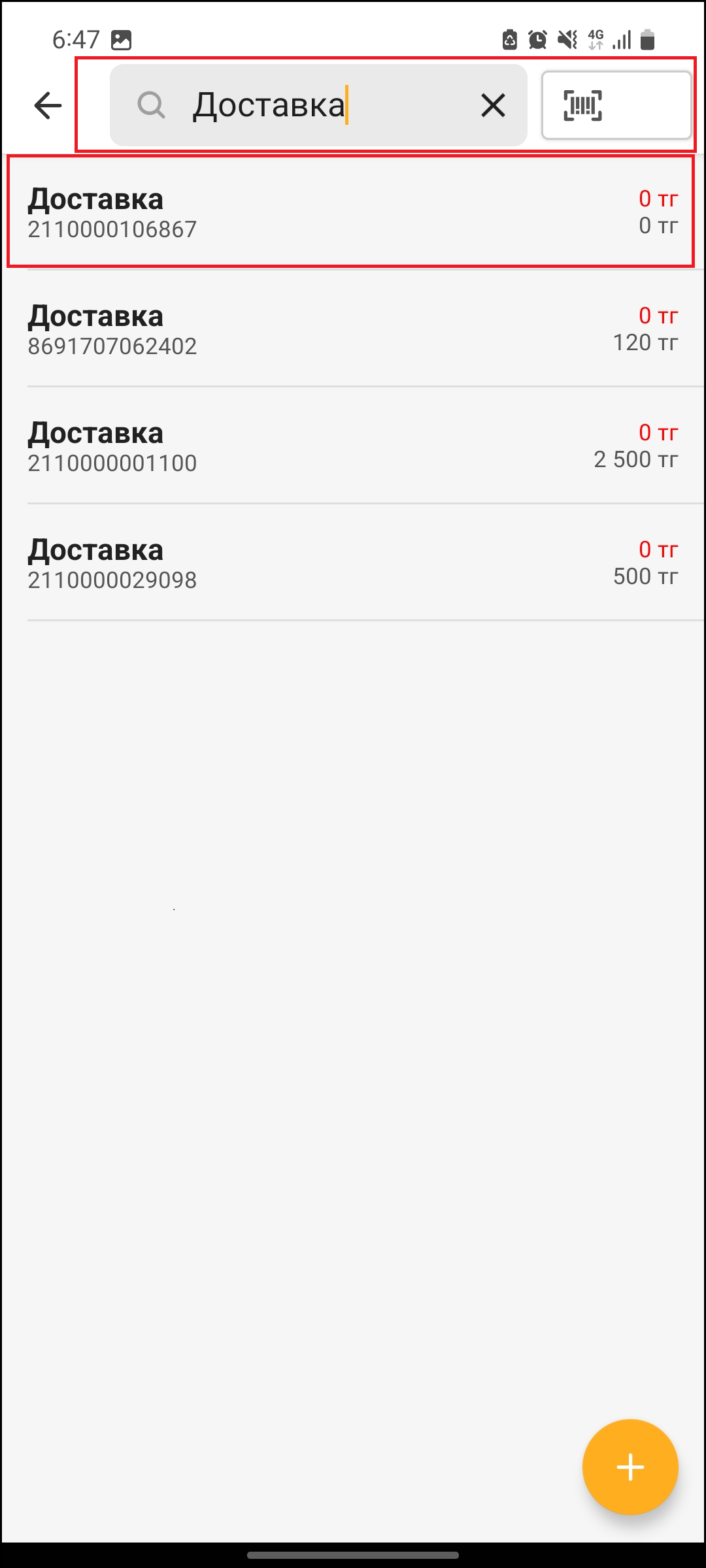Choose Доставка item 2110000029098
This screenshot has width=706, height=1568.
[x=352, y=563]
